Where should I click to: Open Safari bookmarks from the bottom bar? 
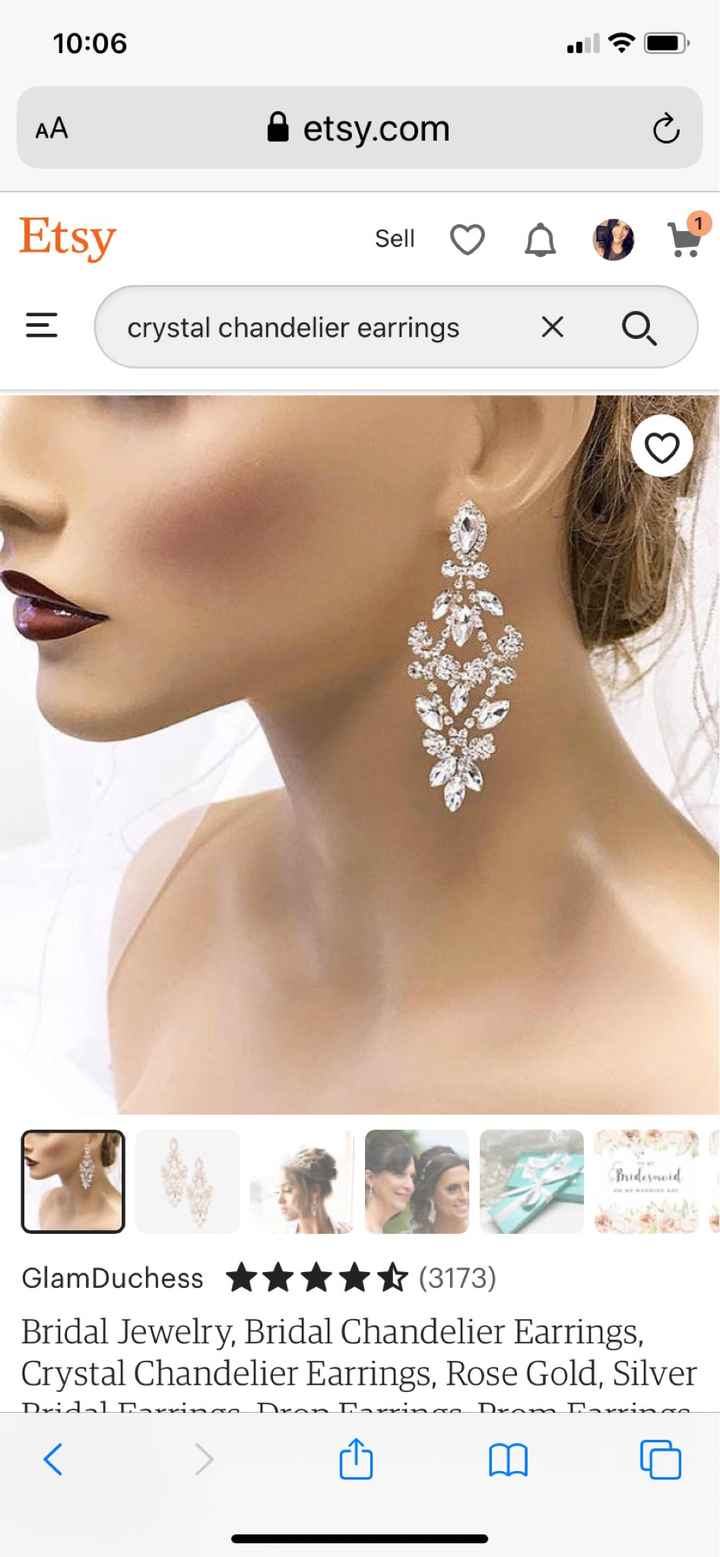[x=509, y=1459]
